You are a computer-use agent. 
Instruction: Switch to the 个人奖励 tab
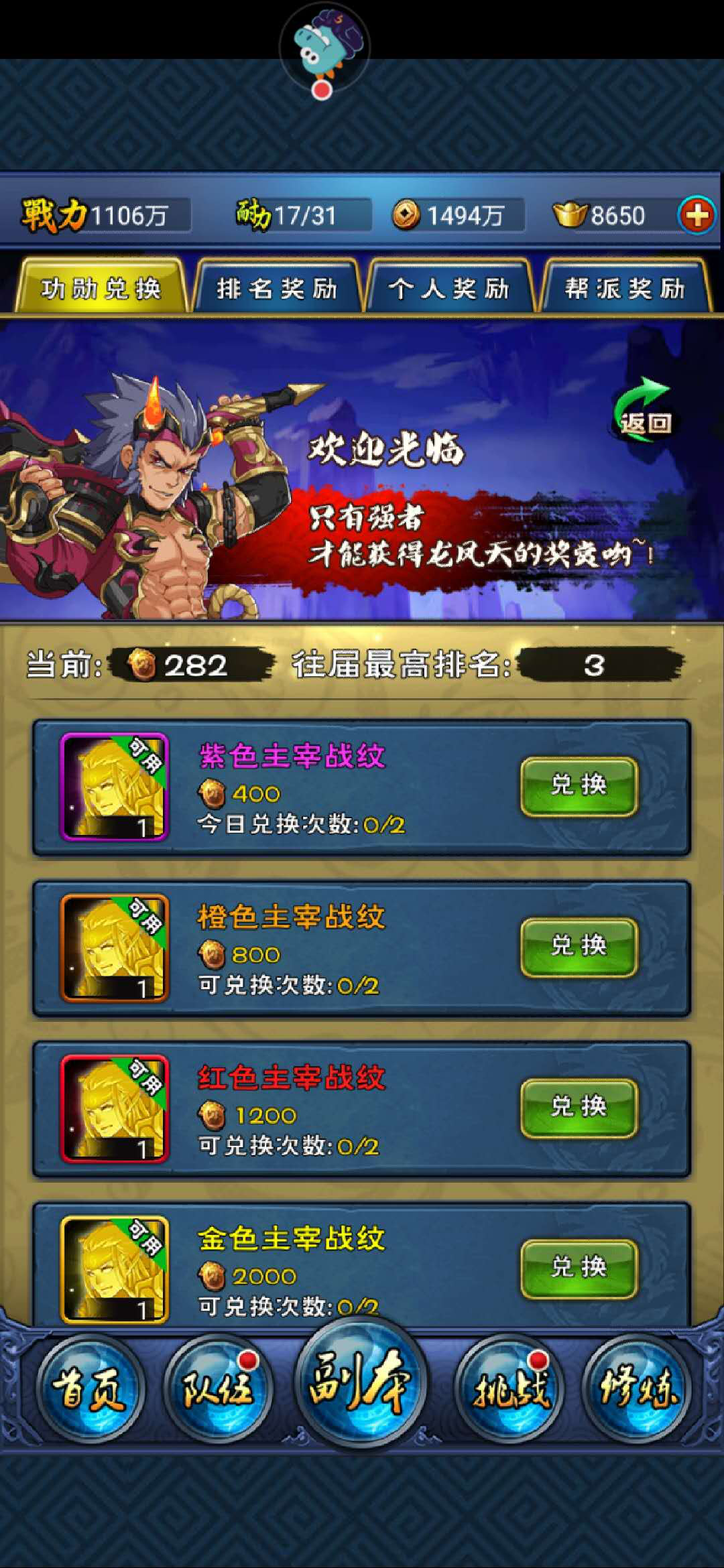click(x=449, y=289)
